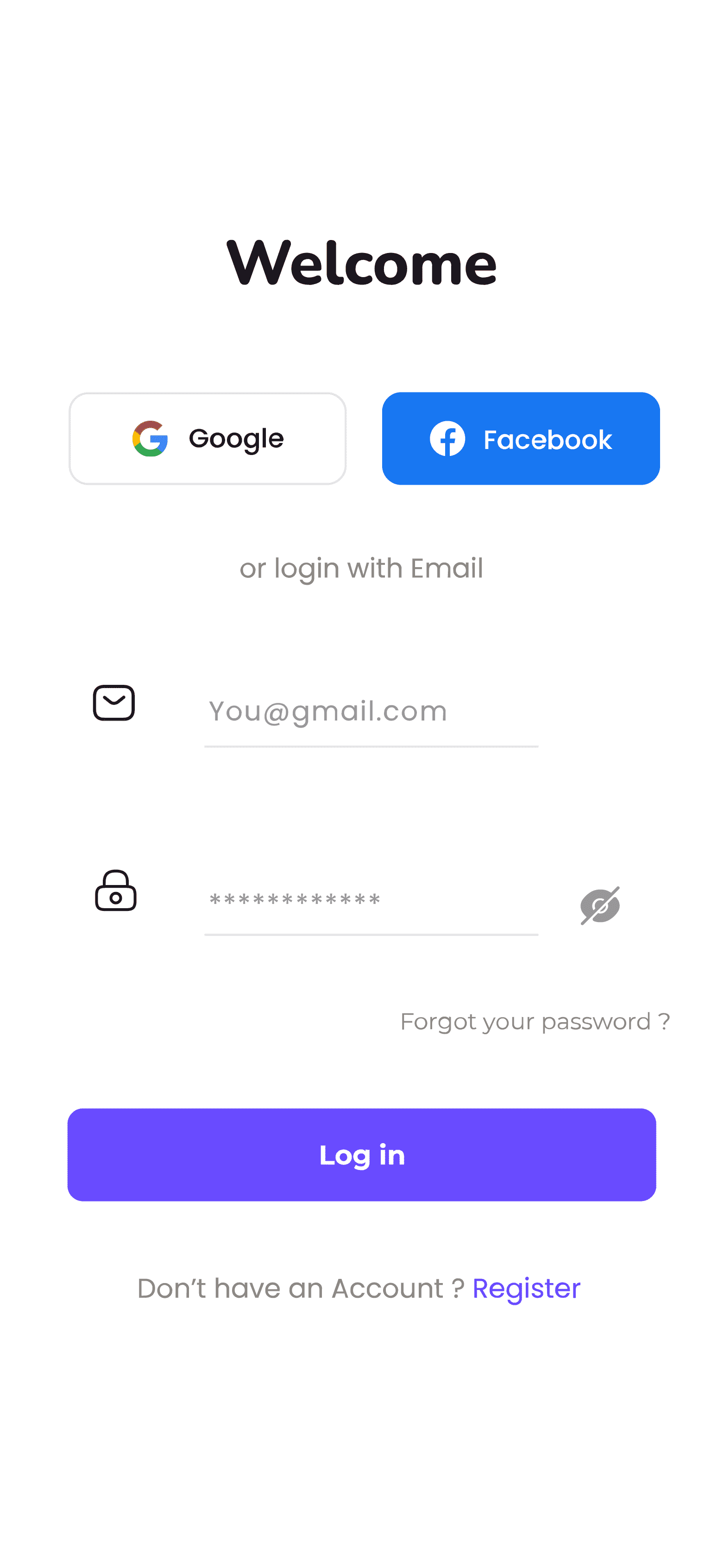Continue with the Facebook button

click(521, 438)
